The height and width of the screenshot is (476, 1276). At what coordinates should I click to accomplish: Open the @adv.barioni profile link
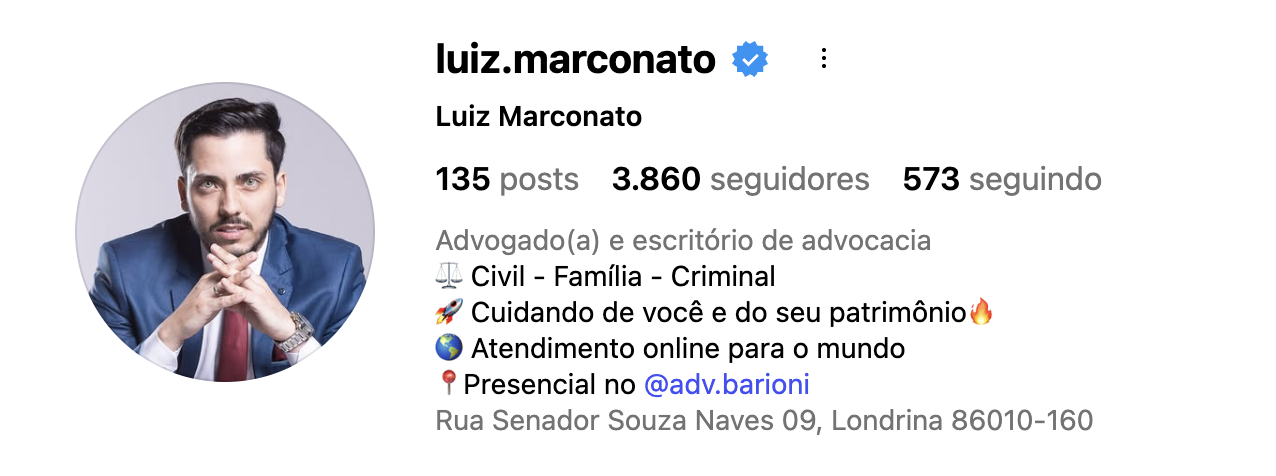pos(726,384)
